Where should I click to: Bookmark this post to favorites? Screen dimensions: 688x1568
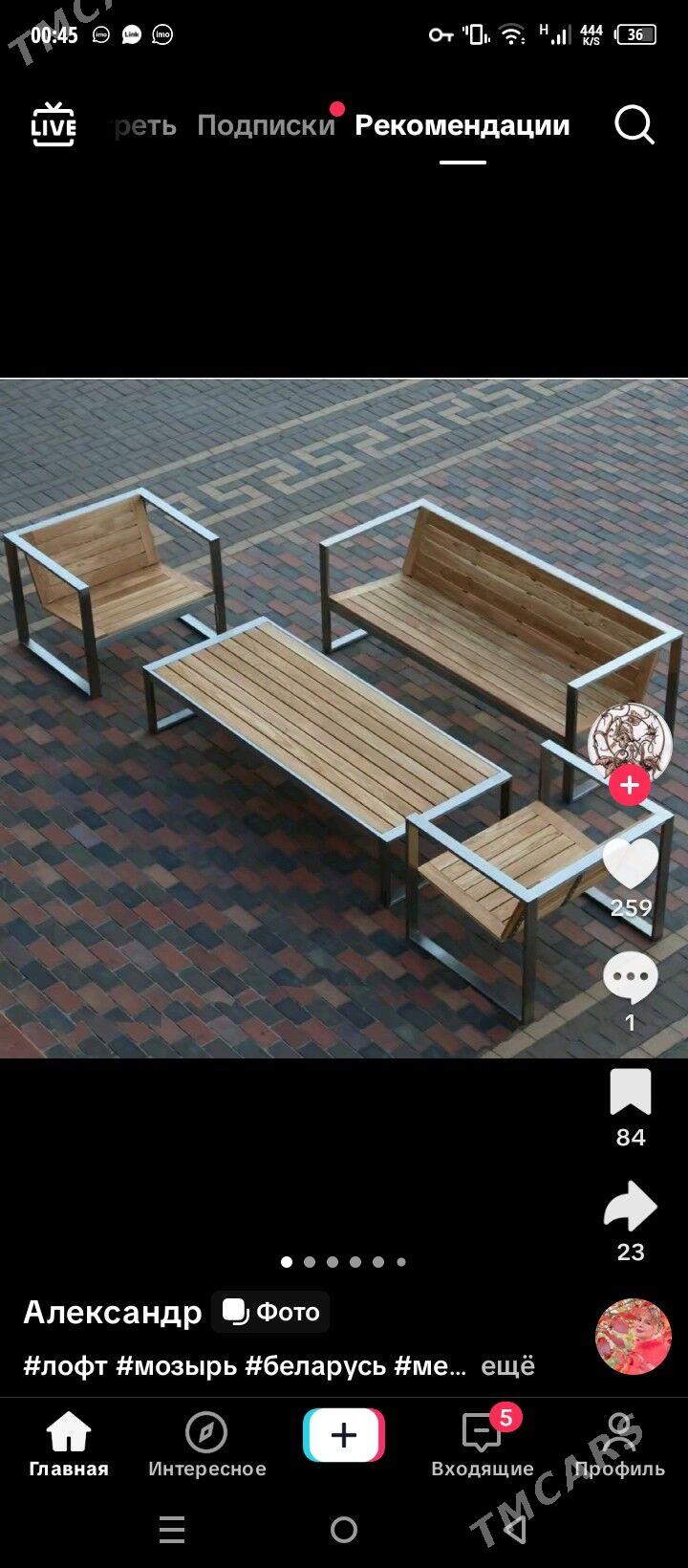[631, 1093]
